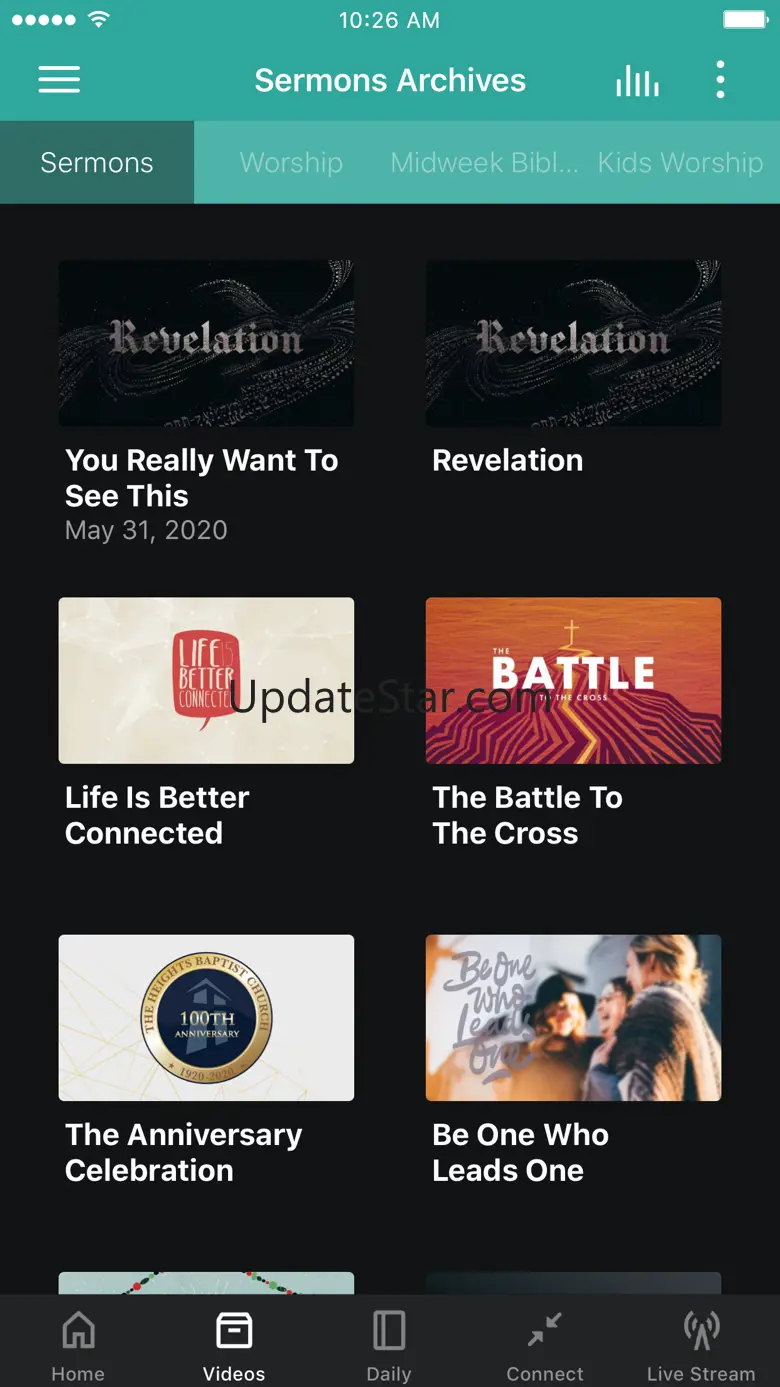780x1387 pixels.
Task: Select the Sermons top tab
Action: [97, 162]
